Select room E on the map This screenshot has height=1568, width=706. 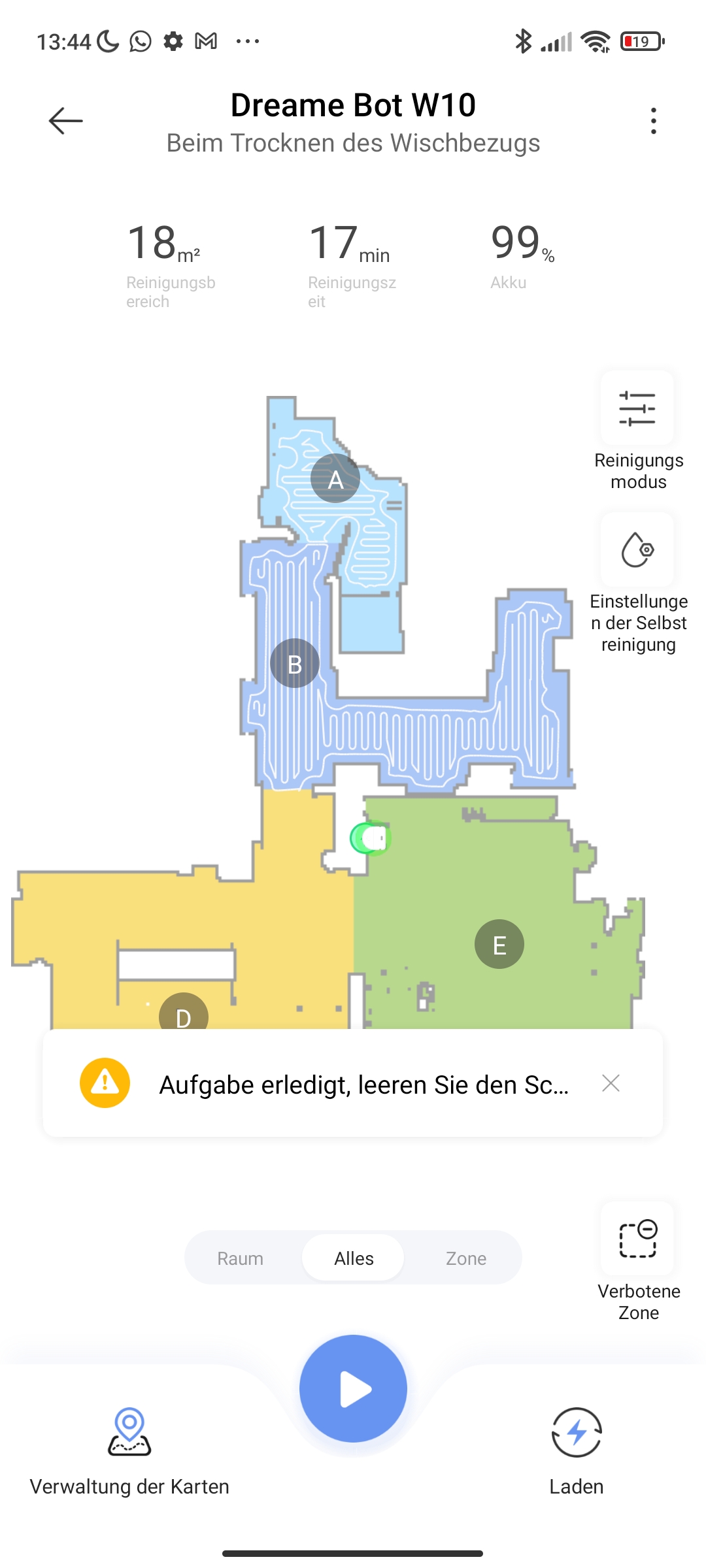[499, 944]
